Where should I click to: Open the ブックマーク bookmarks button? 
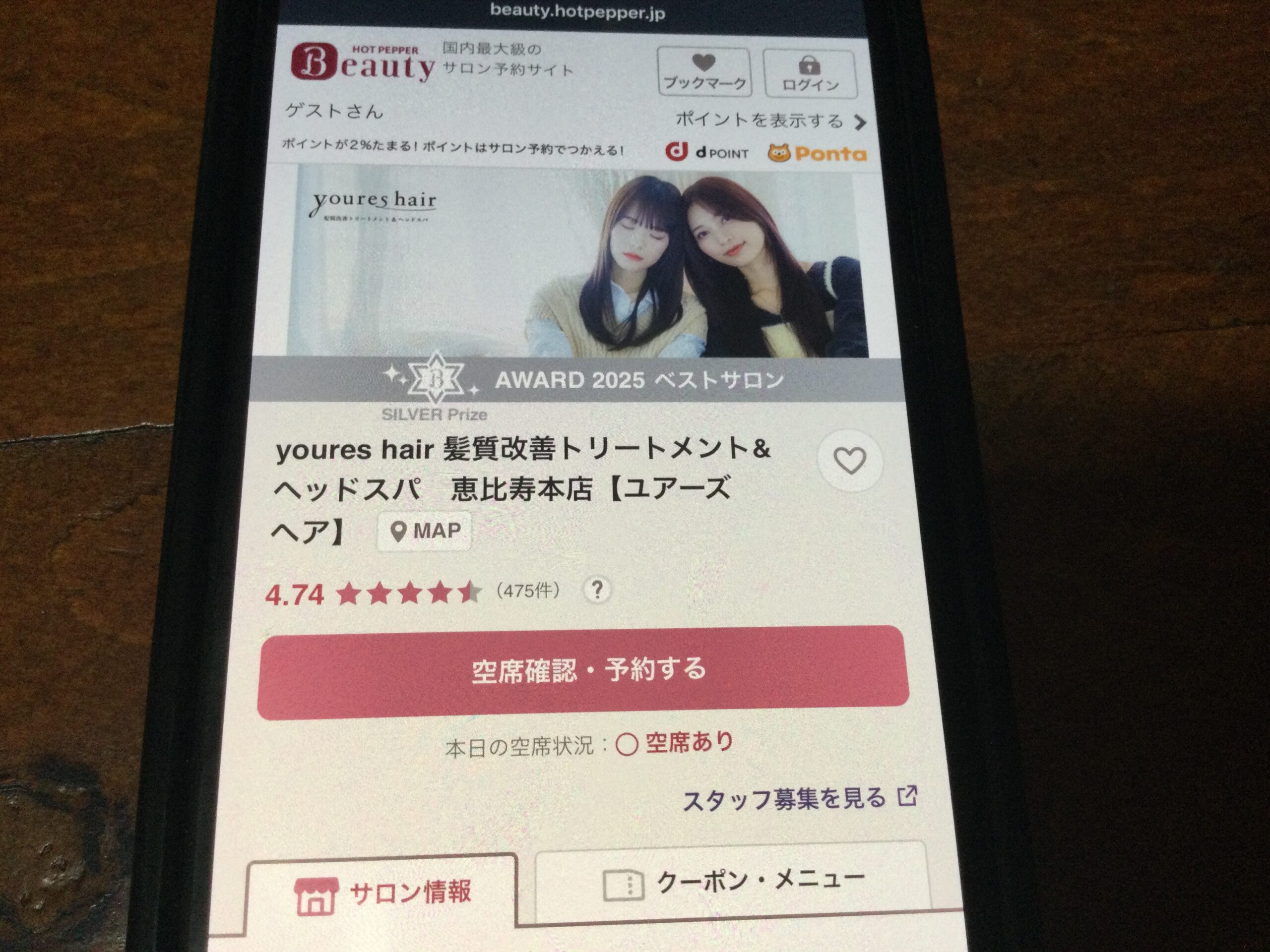click(x=704, y=72)
